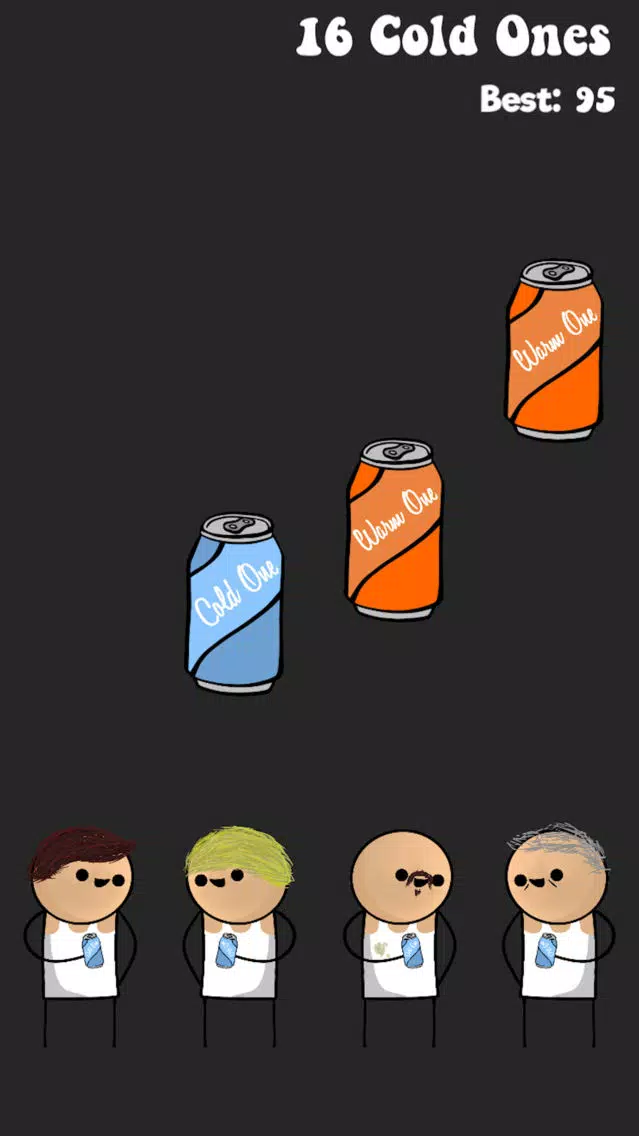Tap the gray-haired guy
Screen dimensions: 639x1136
[558, 935]
